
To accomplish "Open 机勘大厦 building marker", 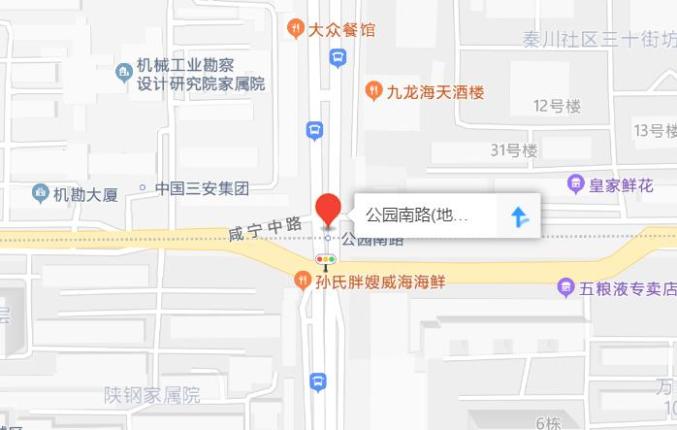I will 41,192.
